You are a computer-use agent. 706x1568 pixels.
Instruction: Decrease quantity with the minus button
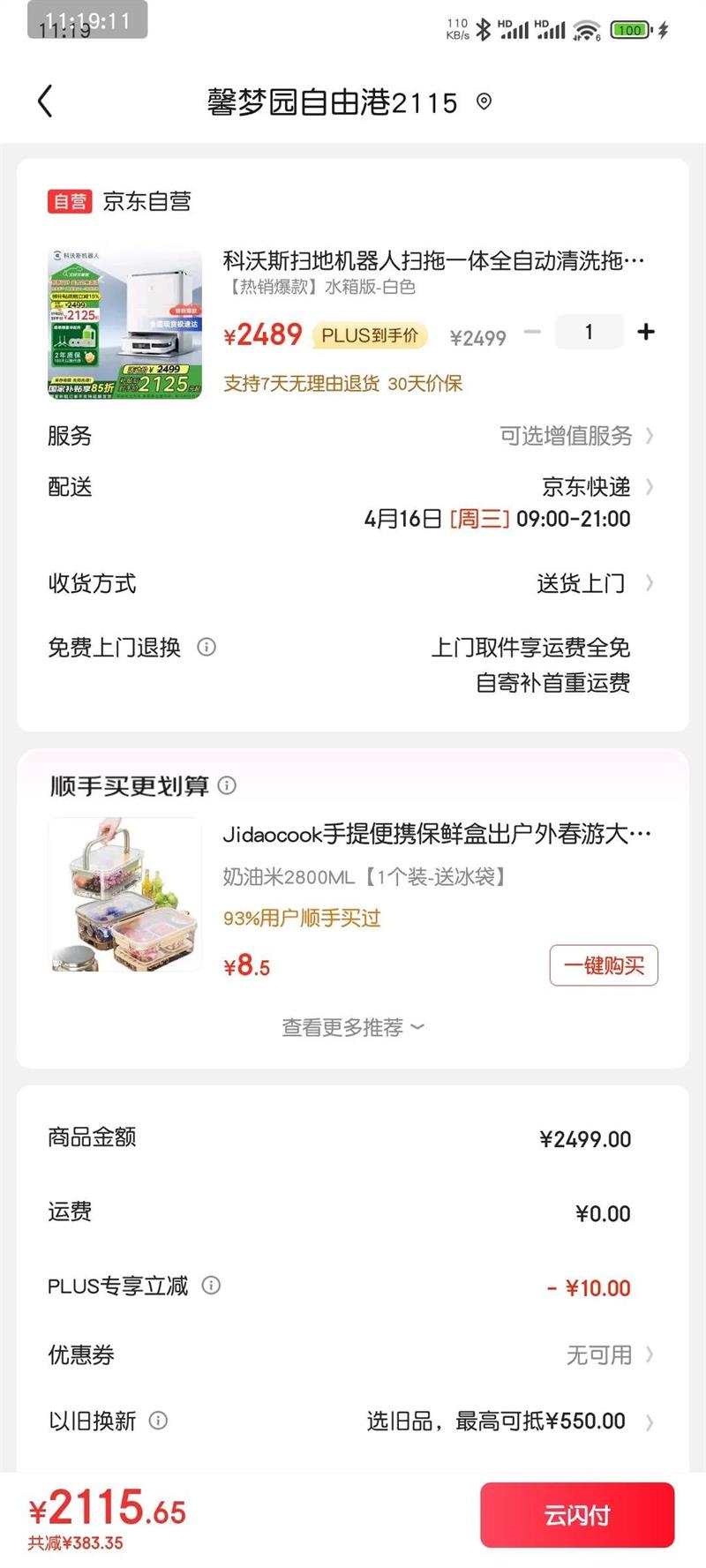coord(532,332)
